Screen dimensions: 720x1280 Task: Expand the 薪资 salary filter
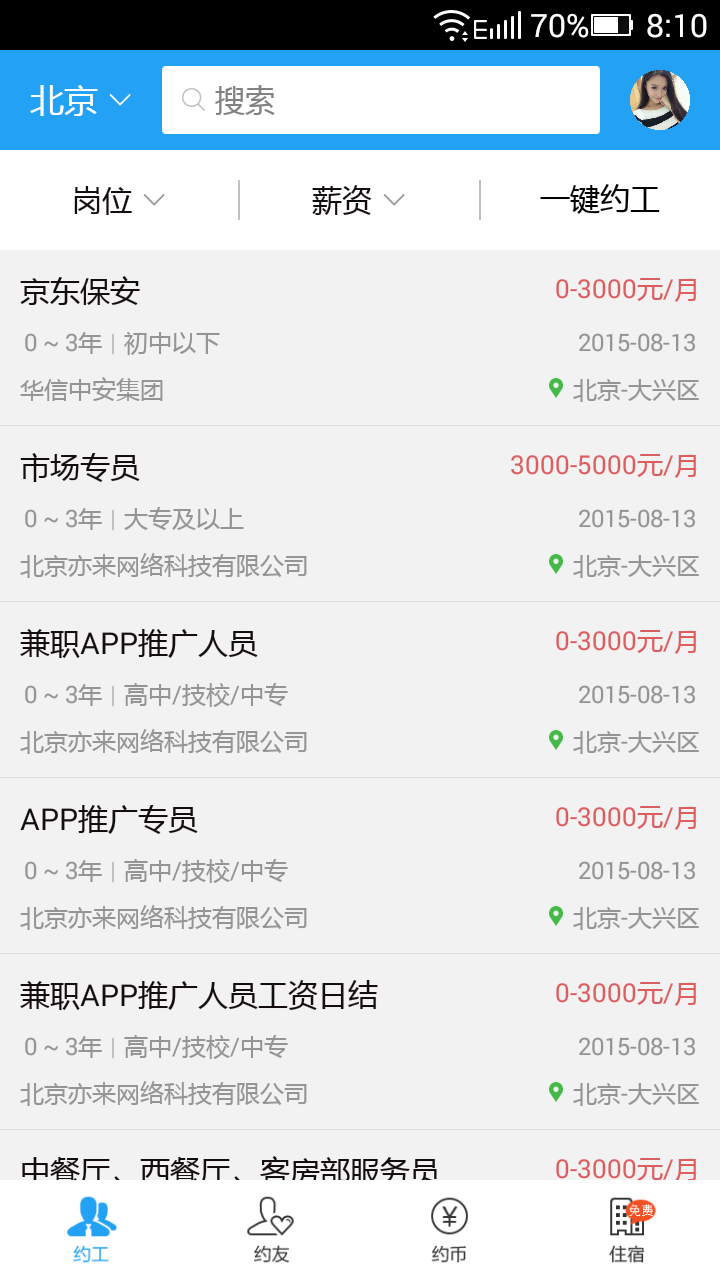(357, 199)
